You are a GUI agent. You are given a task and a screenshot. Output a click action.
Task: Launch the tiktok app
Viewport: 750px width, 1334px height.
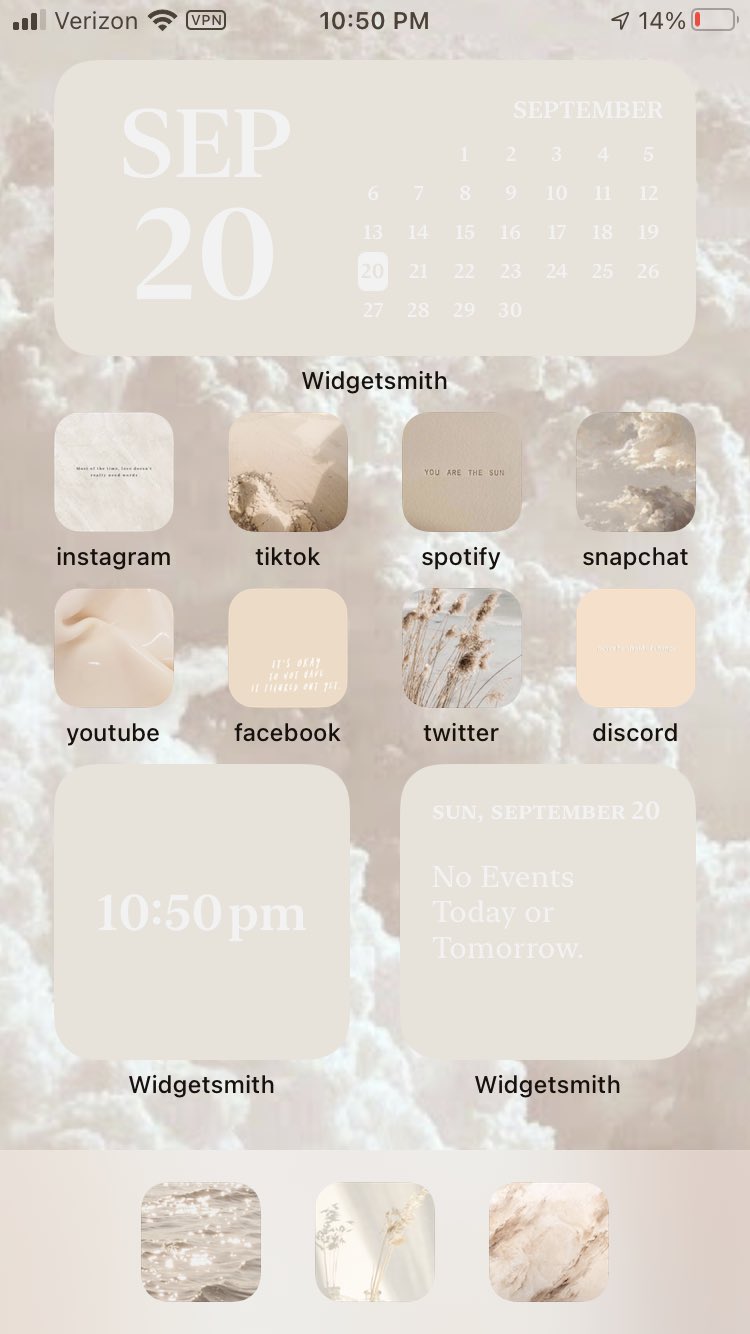(x=288, y=472)
